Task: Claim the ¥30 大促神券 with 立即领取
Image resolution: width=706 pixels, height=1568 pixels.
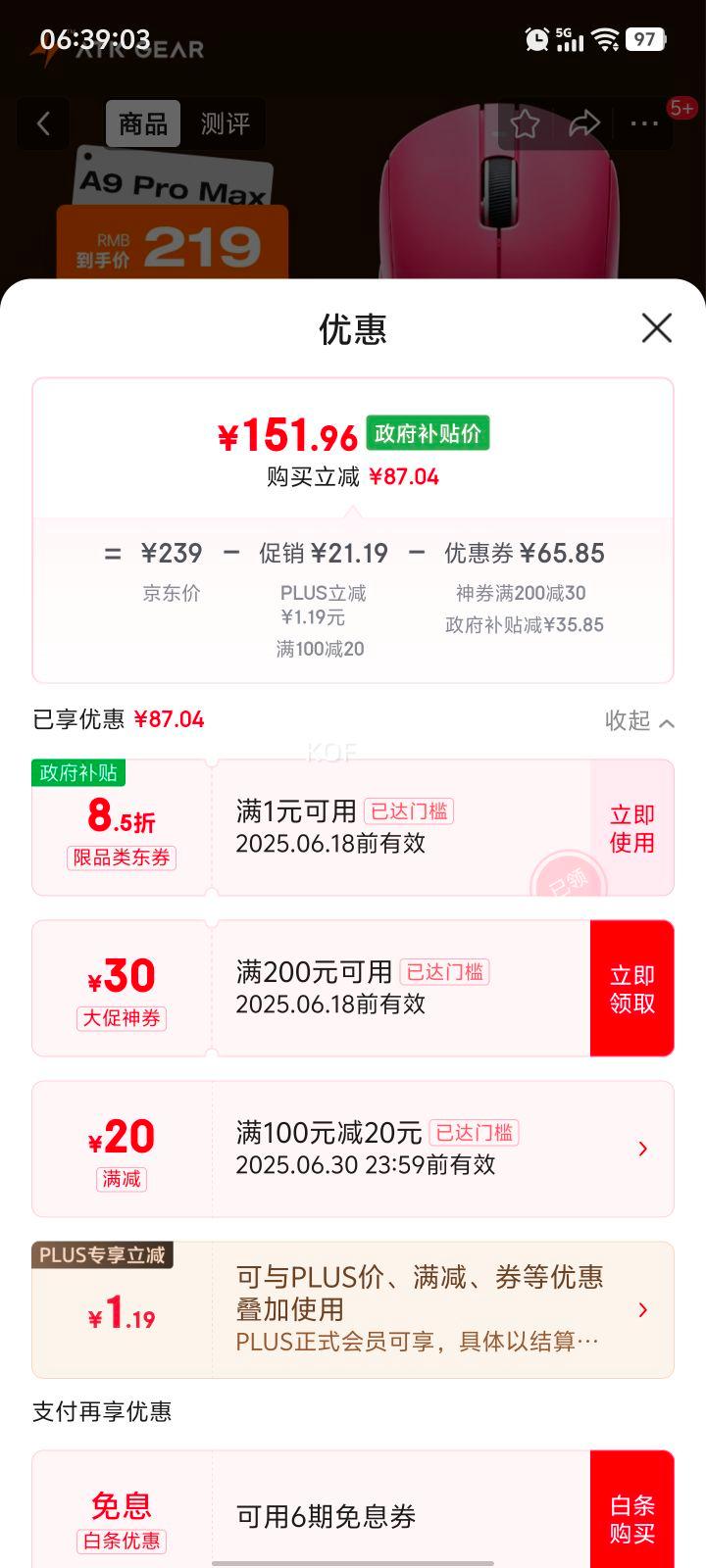Action: (631, 989)
